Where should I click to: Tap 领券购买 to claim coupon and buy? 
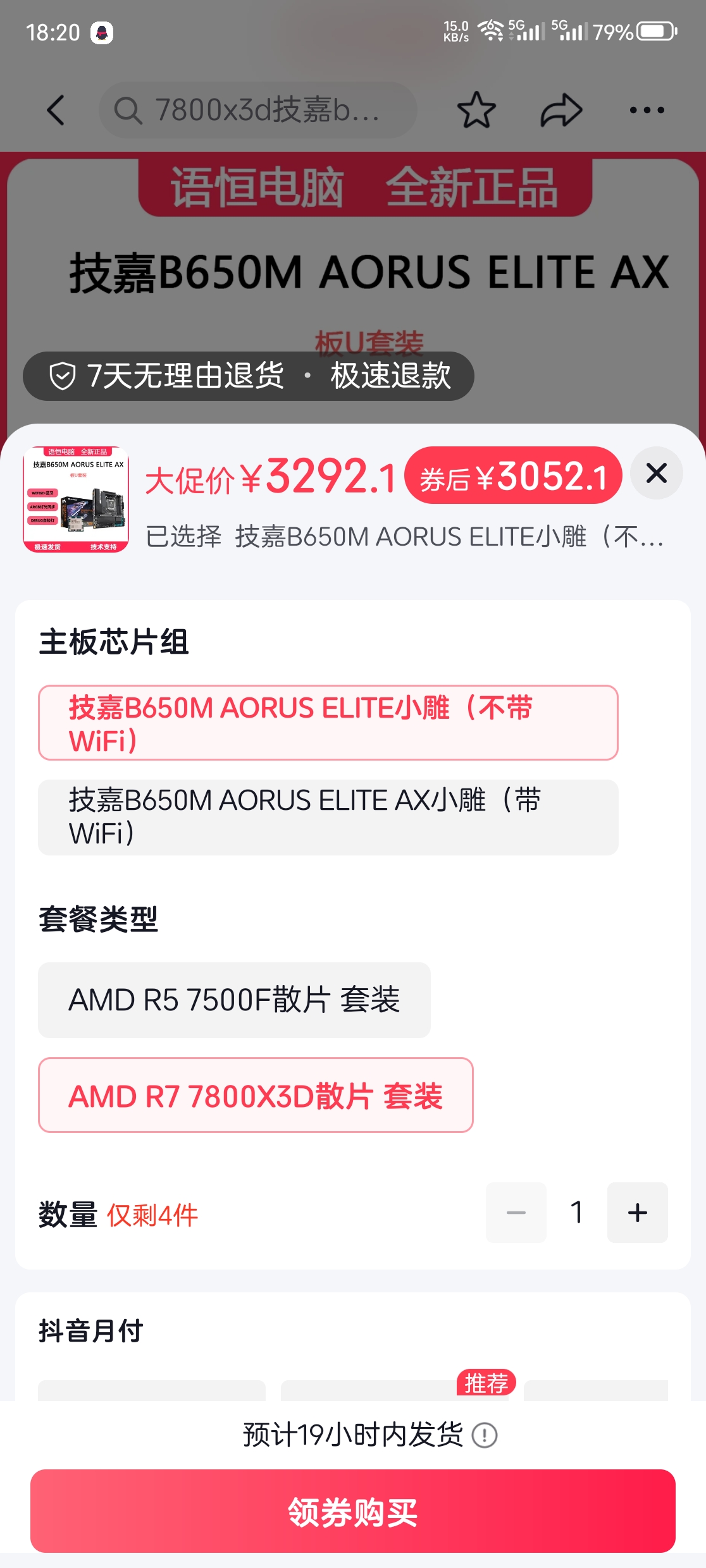pyautogui.click(x=353, y=1511)
